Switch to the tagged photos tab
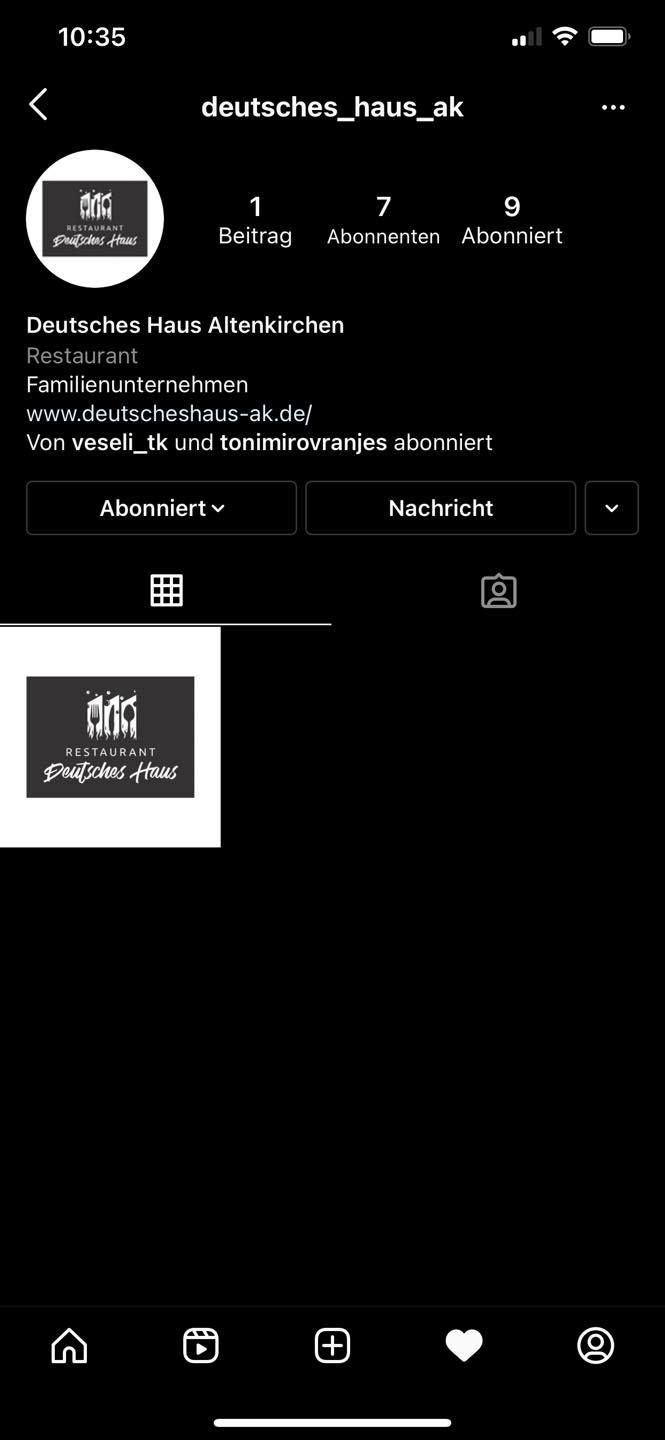Image resolution: width=665 pixels, height=1440 pixels. (498, 591)
